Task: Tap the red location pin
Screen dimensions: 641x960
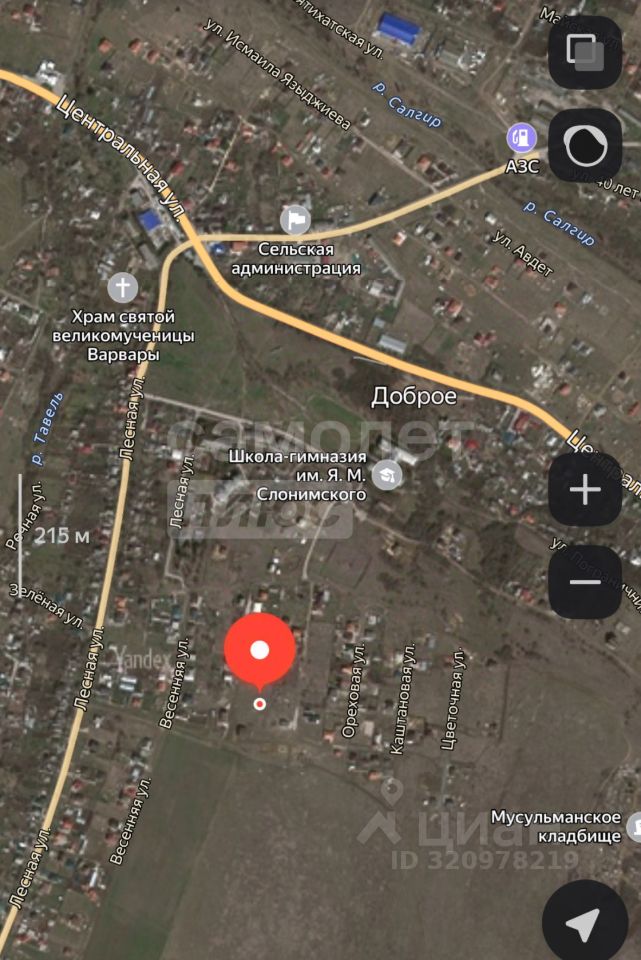Action: coord(260,652)
